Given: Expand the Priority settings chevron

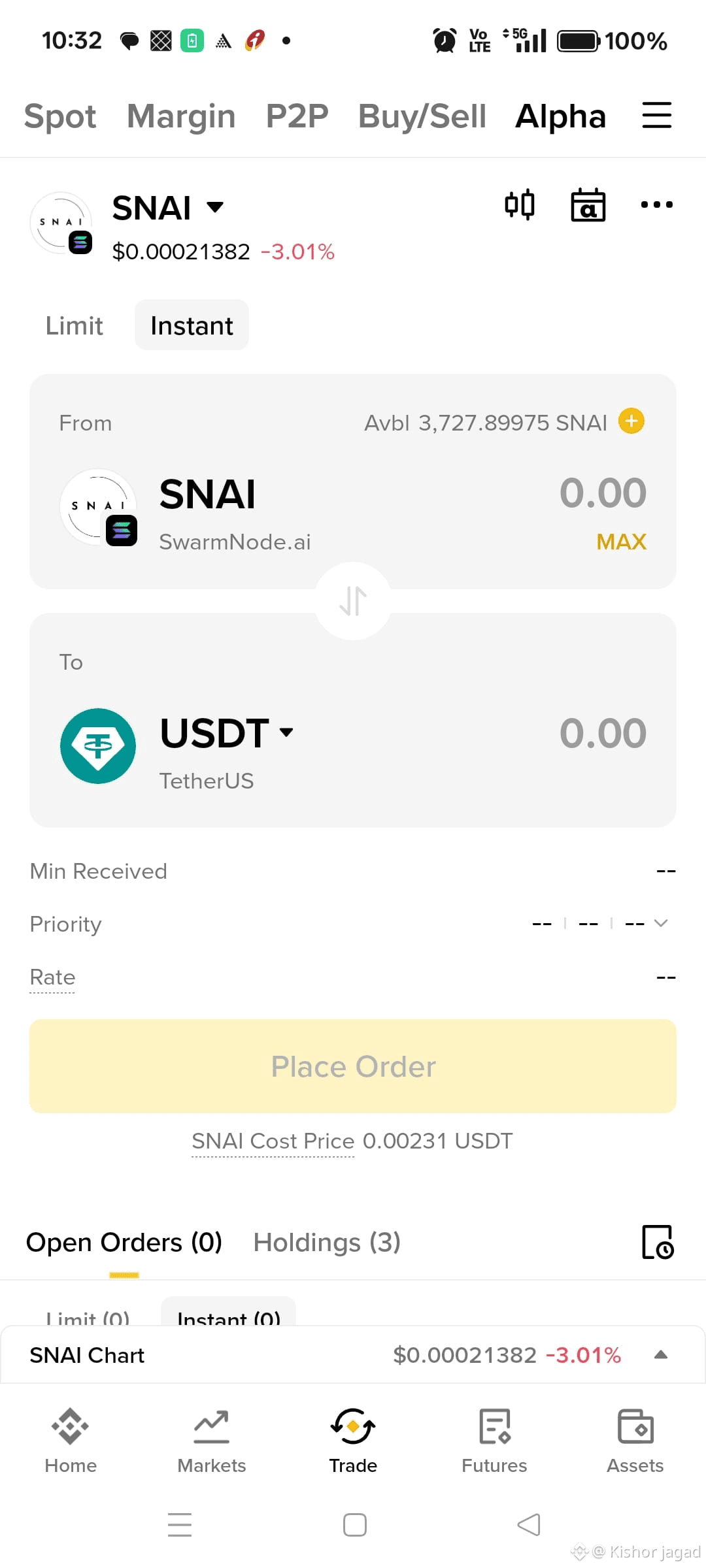Looking at the screenshot, I should pos(662,923).
